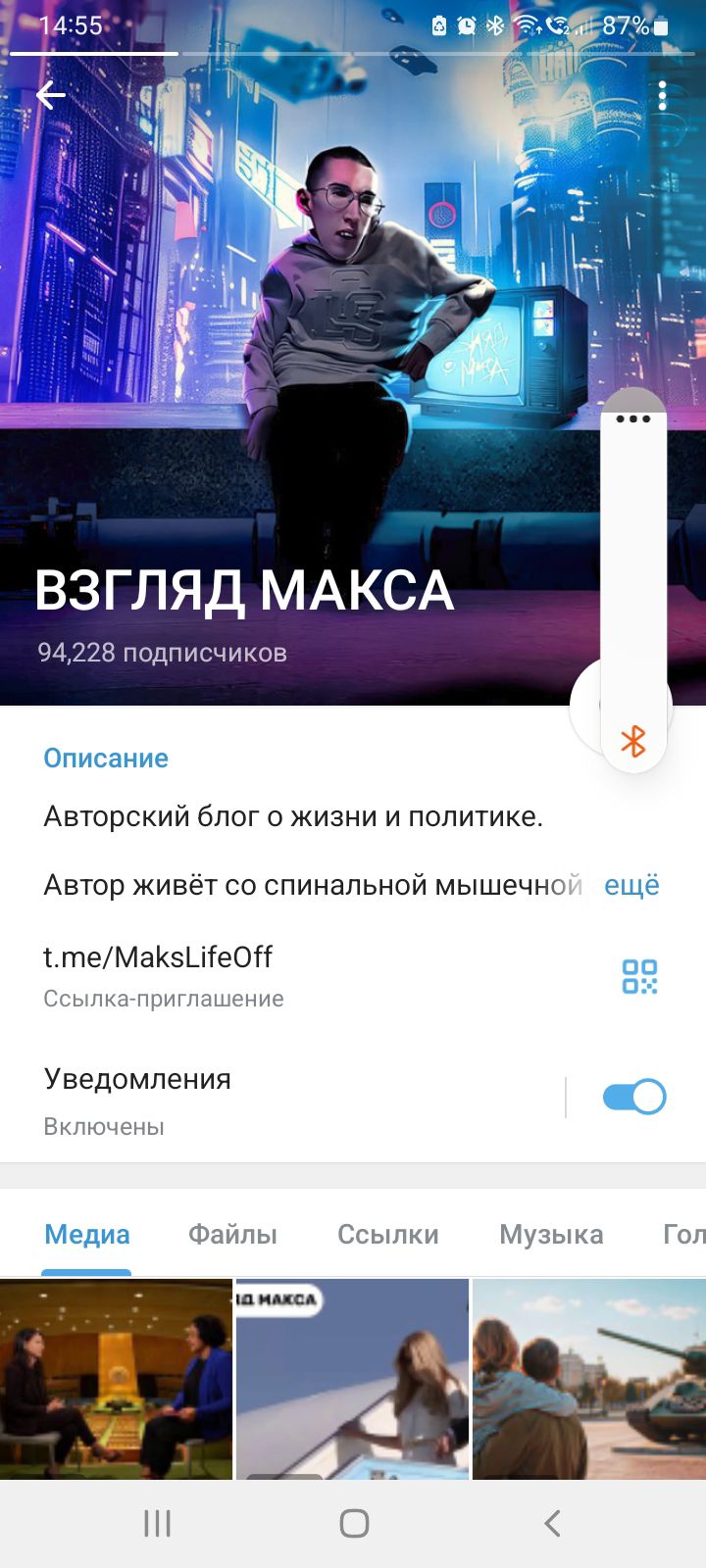706x1568 pixels.
Task: Tap the floating Bluetooth icon
Action: pyautogui.click(x=633, y=741)
